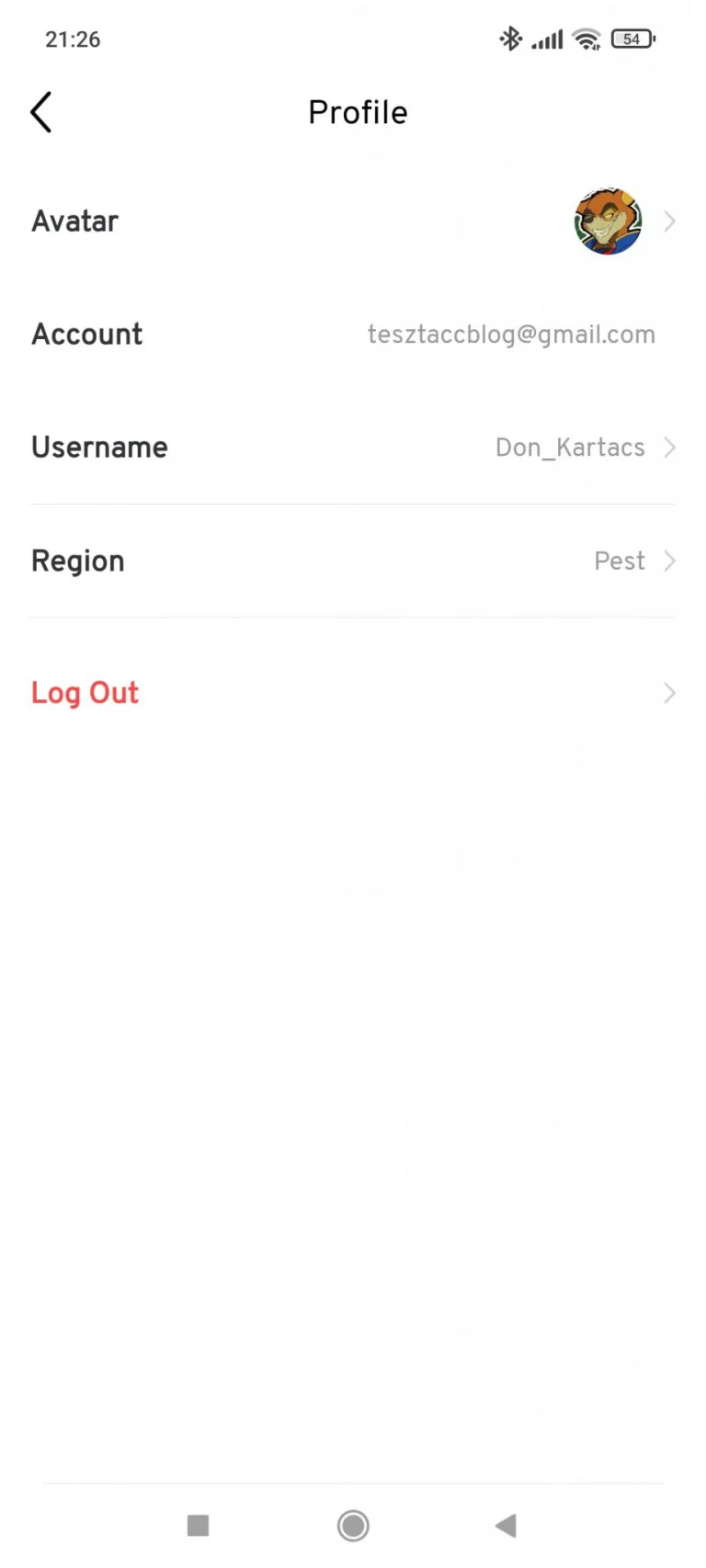Open the Avatar row to change picture
Viewport: 706px width, 1568px height.
(x=353, y=222)
